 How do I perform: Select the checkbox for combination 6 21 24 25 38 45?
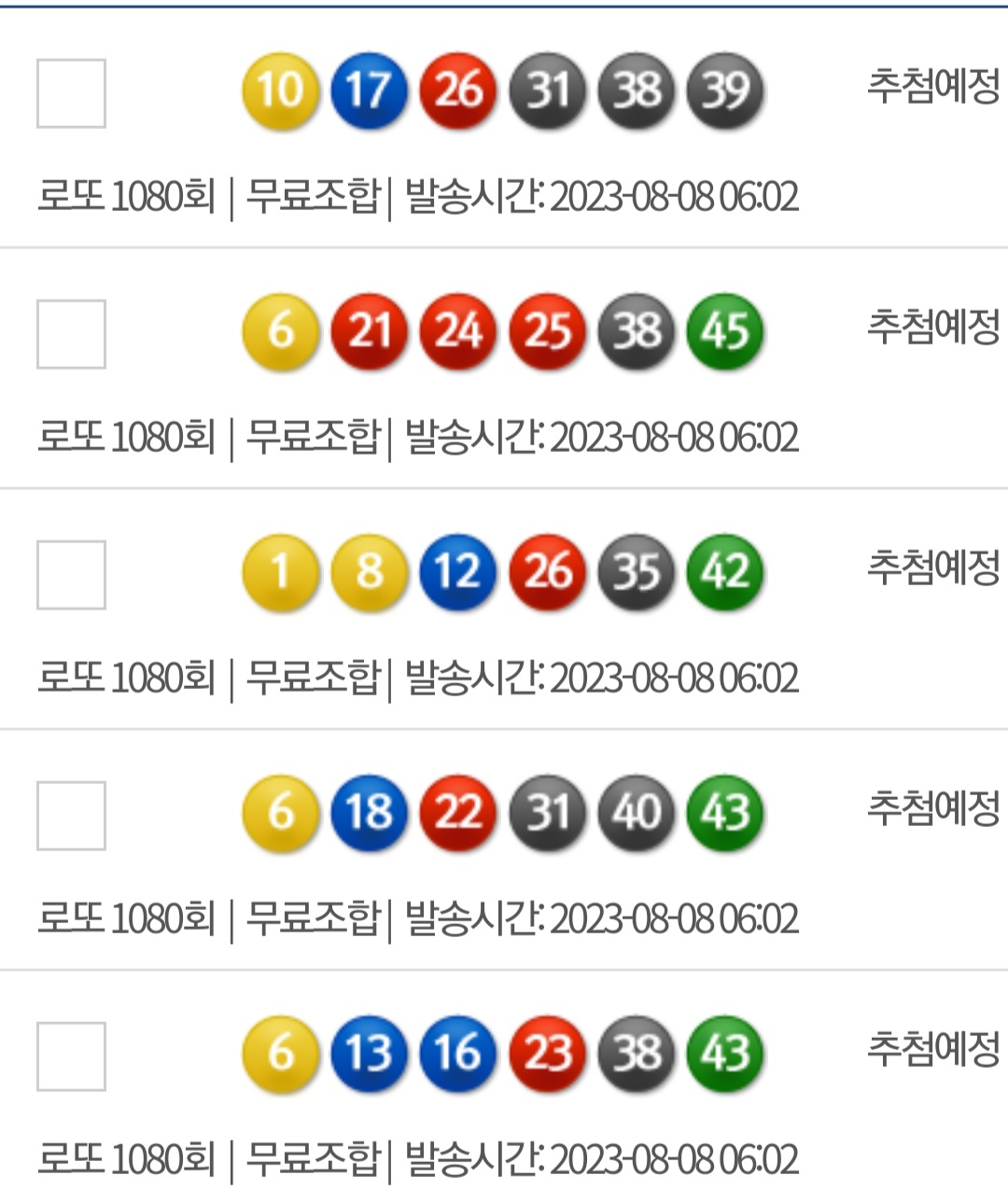(x=71, y=334)
